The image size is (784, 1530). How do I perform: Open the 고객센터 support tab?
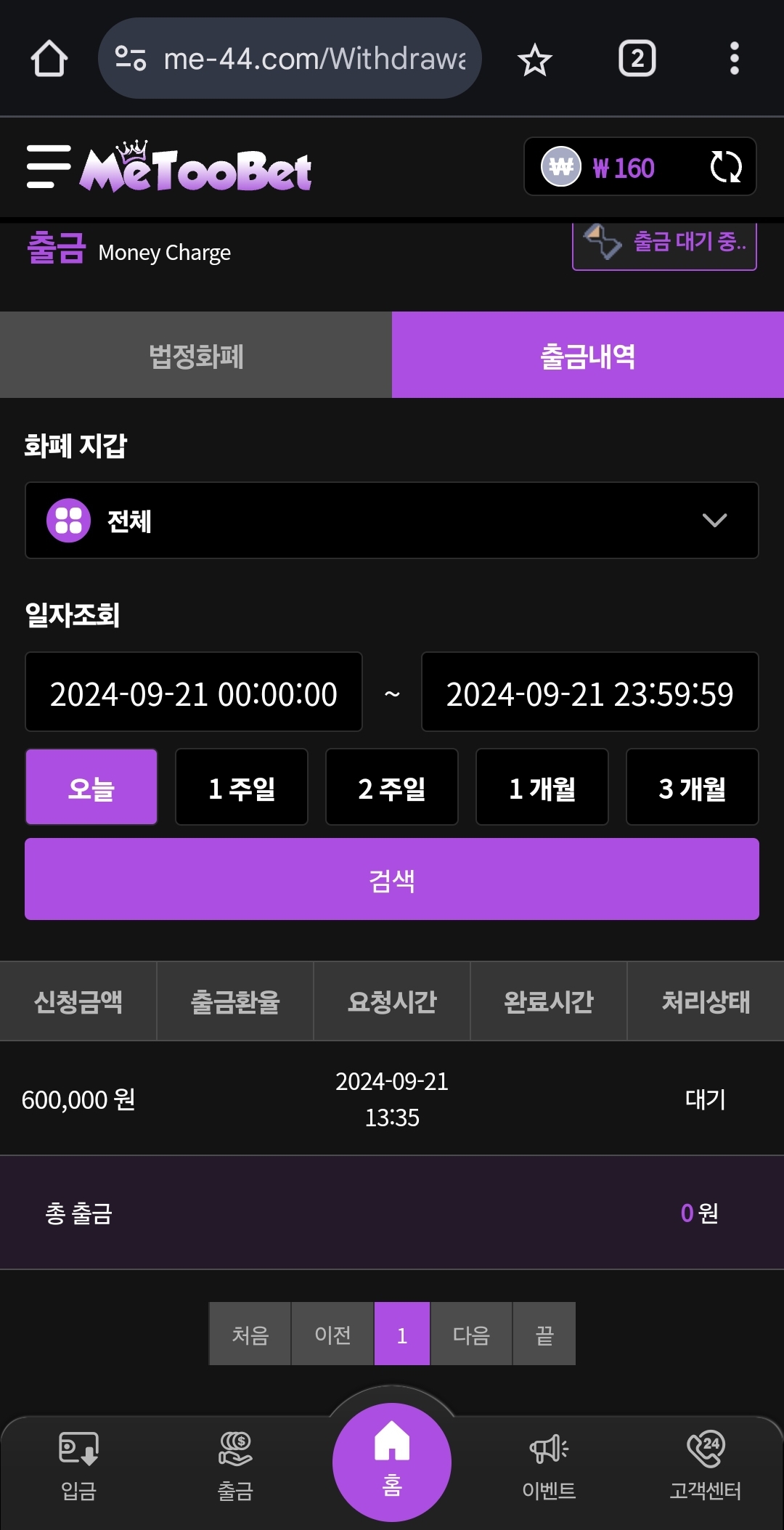(x=705, y=1465)
